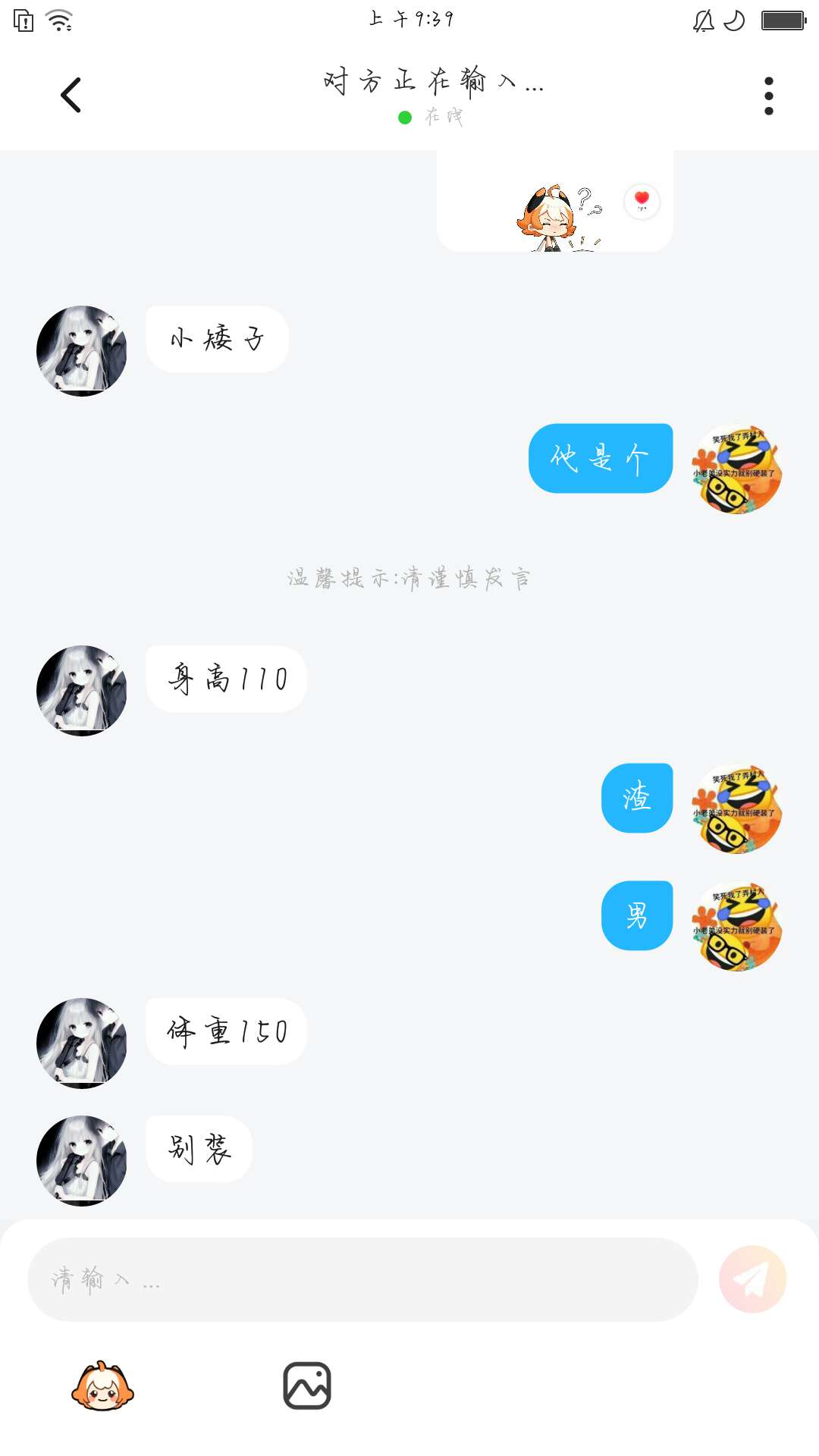Tap the heart icon on the sticker message
Image resolution: width=819 pixels, height=1456 pixels.
pyautogui.click(x=642, y=201)
